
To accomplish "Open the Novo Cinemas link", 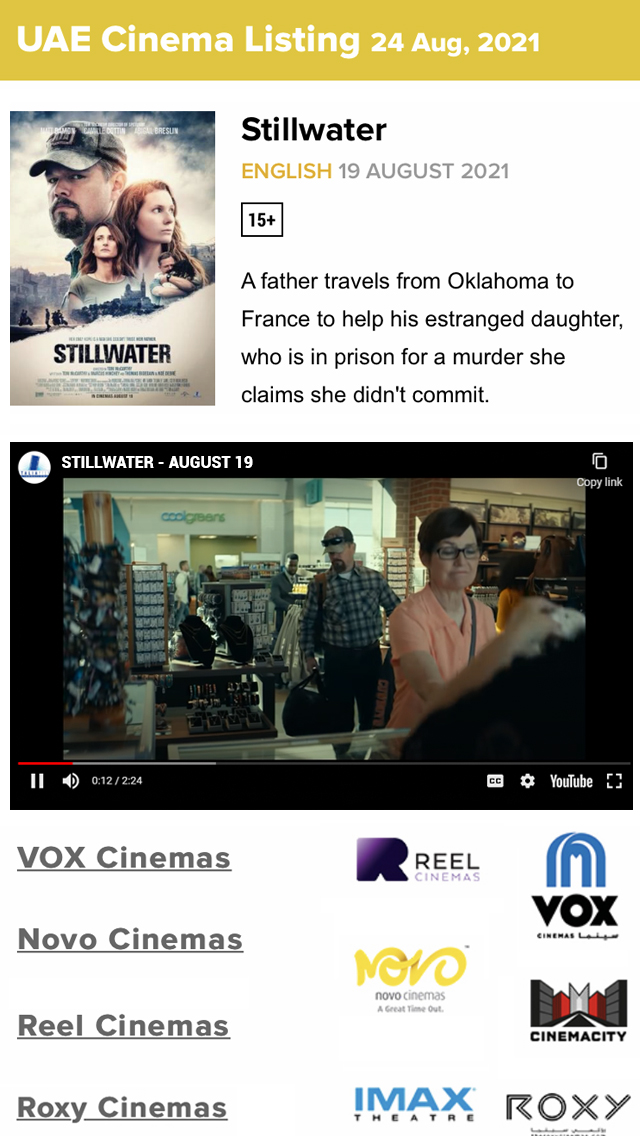I will click(130, 940).
